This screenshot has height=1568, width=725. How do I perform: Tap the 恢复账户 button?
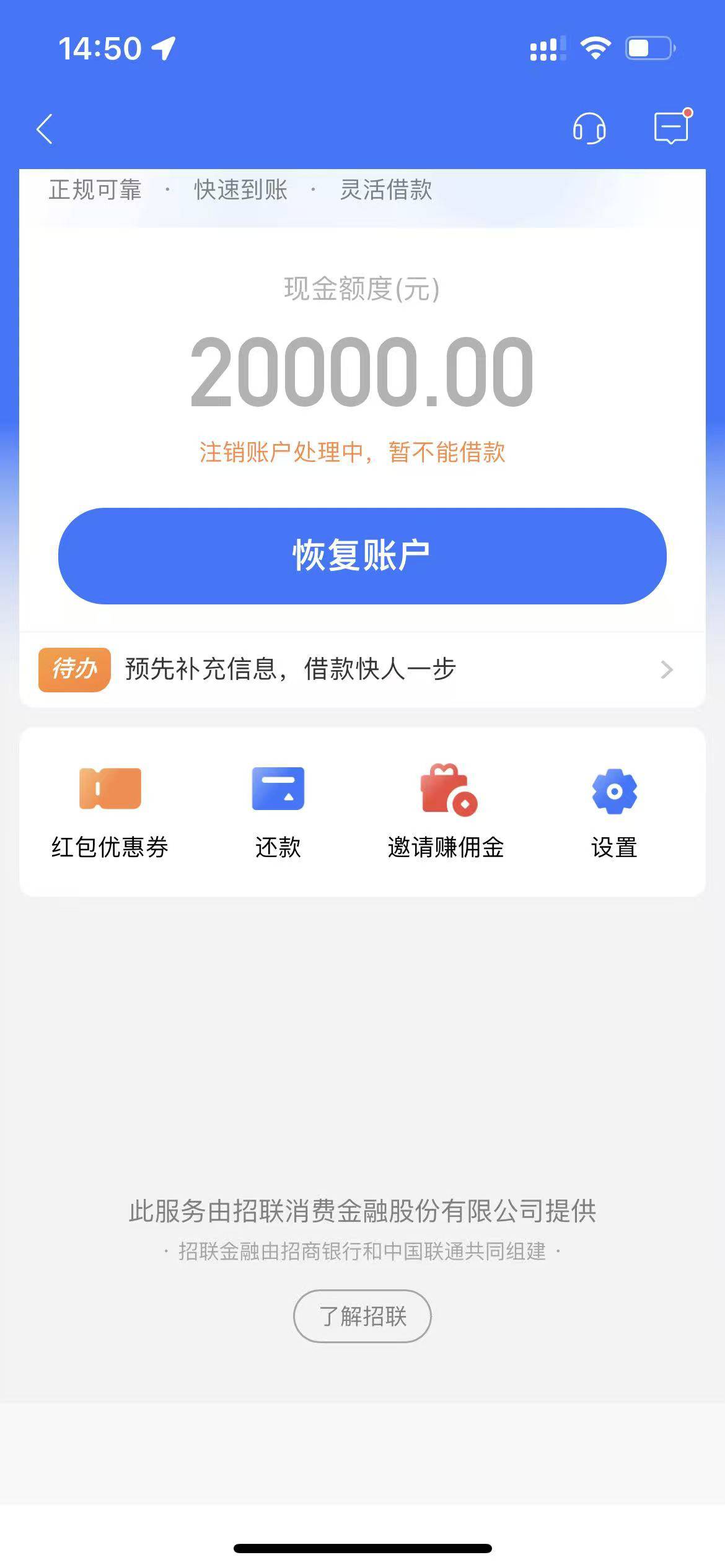[x=362, y=555]
